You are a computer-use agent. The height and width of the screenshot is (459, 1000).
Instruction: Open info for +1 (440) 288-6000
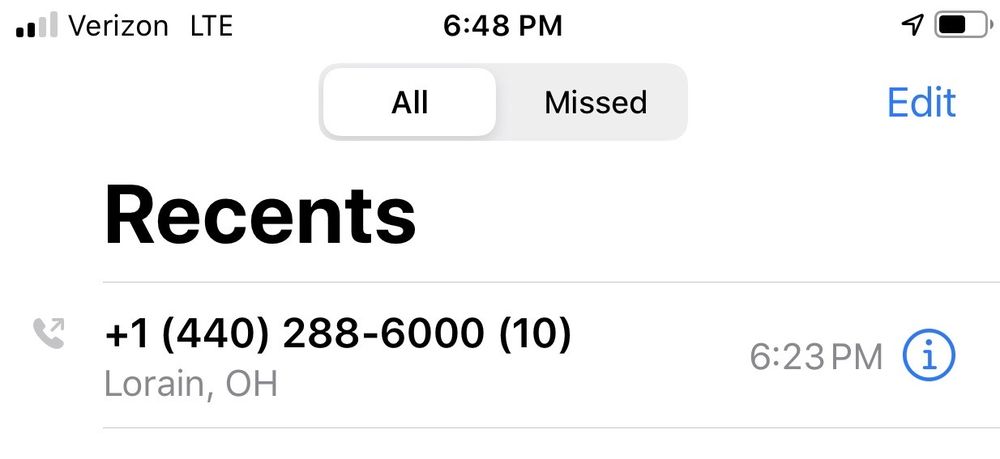929,355
